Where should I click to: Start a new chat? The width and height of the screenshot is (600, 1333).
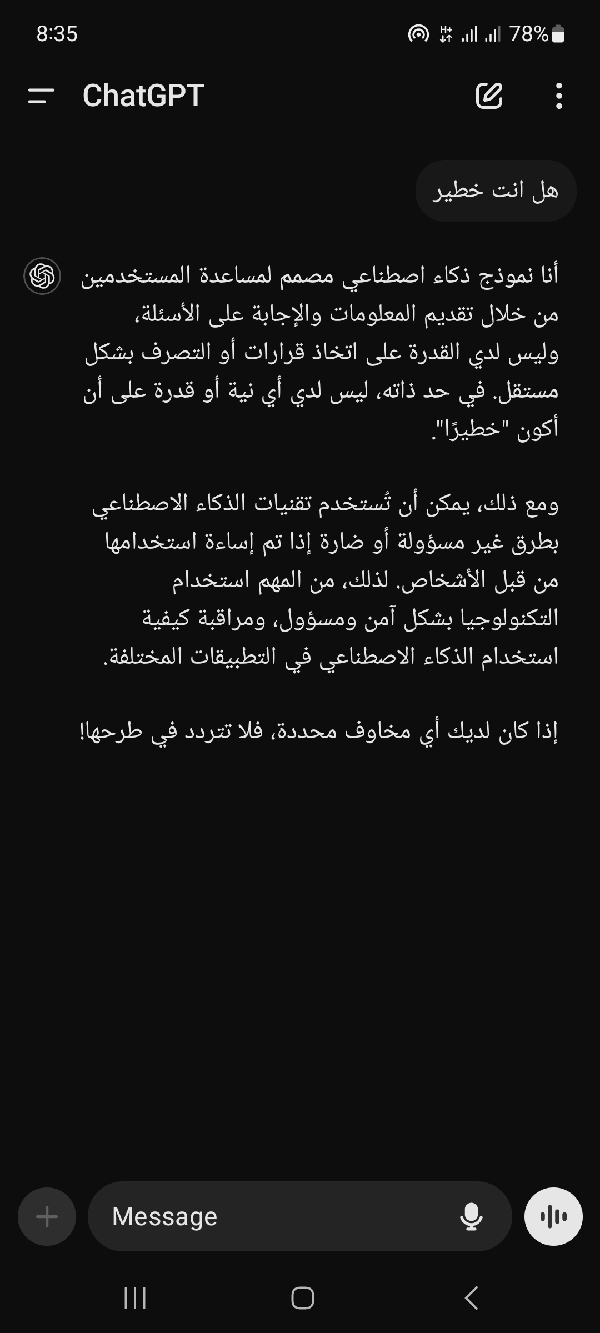pyautogui.click(x=489, y=96)
